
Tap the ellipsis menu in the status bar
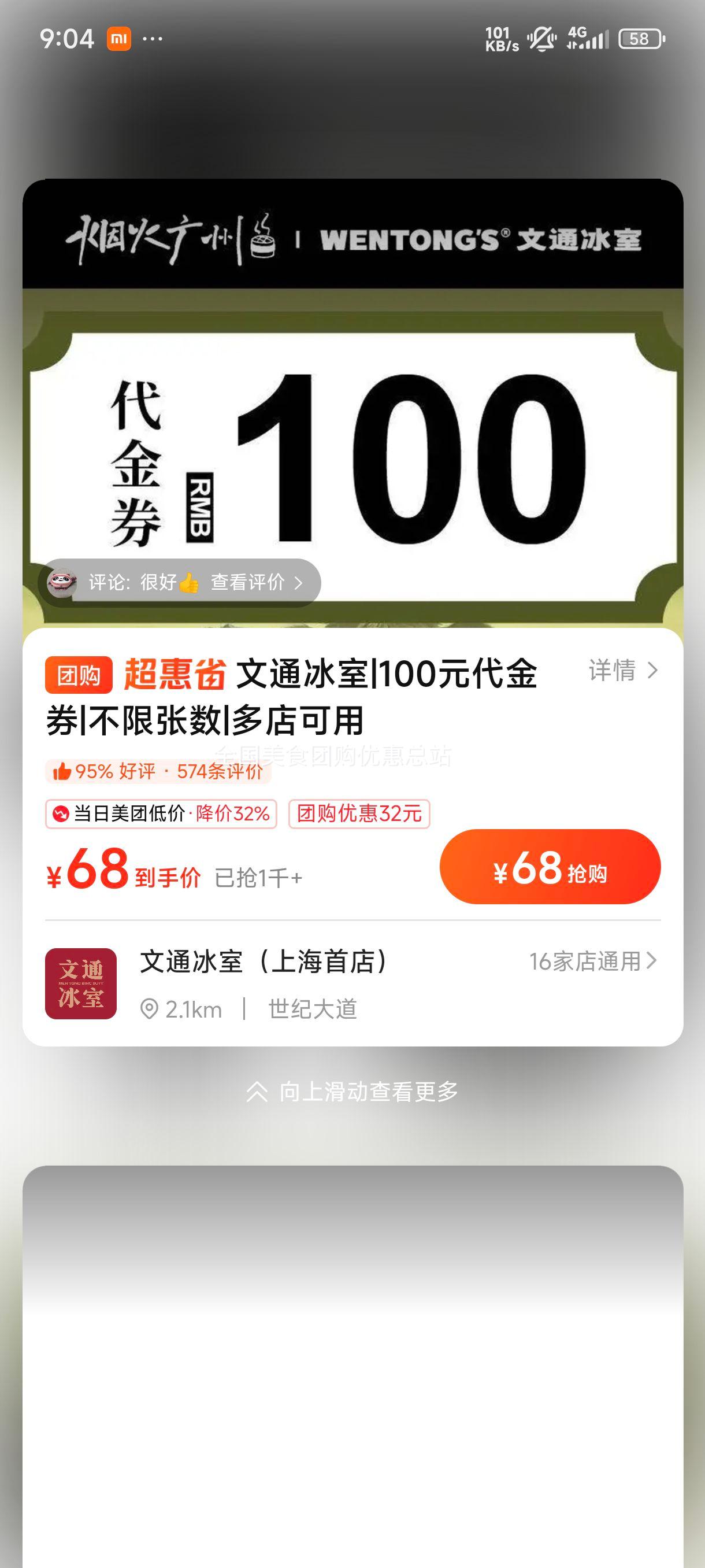click(x=154, y=39)
